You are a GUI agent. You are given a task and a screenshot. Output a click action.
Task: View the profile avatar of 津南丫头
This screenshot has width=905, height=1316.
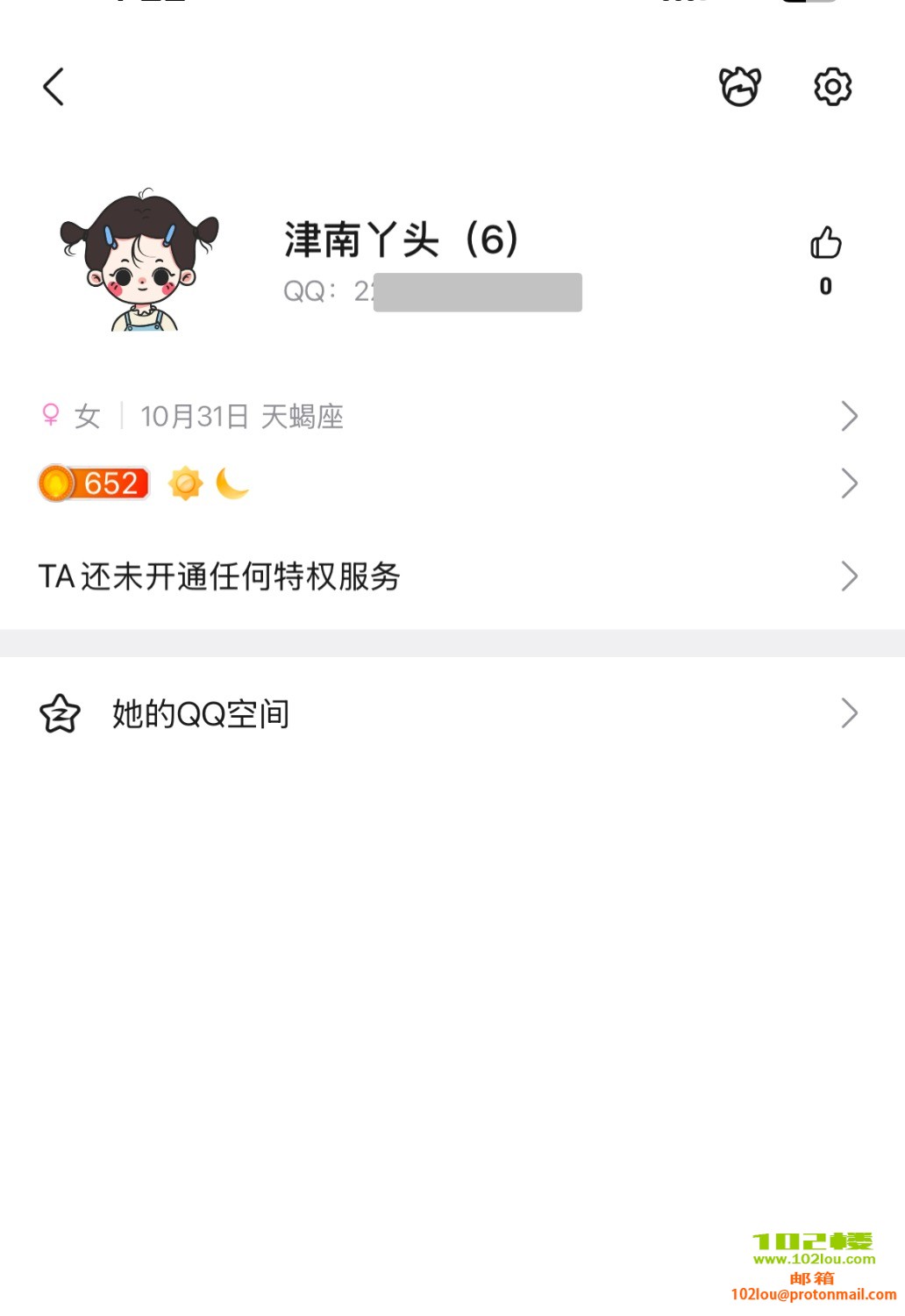(140, 261)
